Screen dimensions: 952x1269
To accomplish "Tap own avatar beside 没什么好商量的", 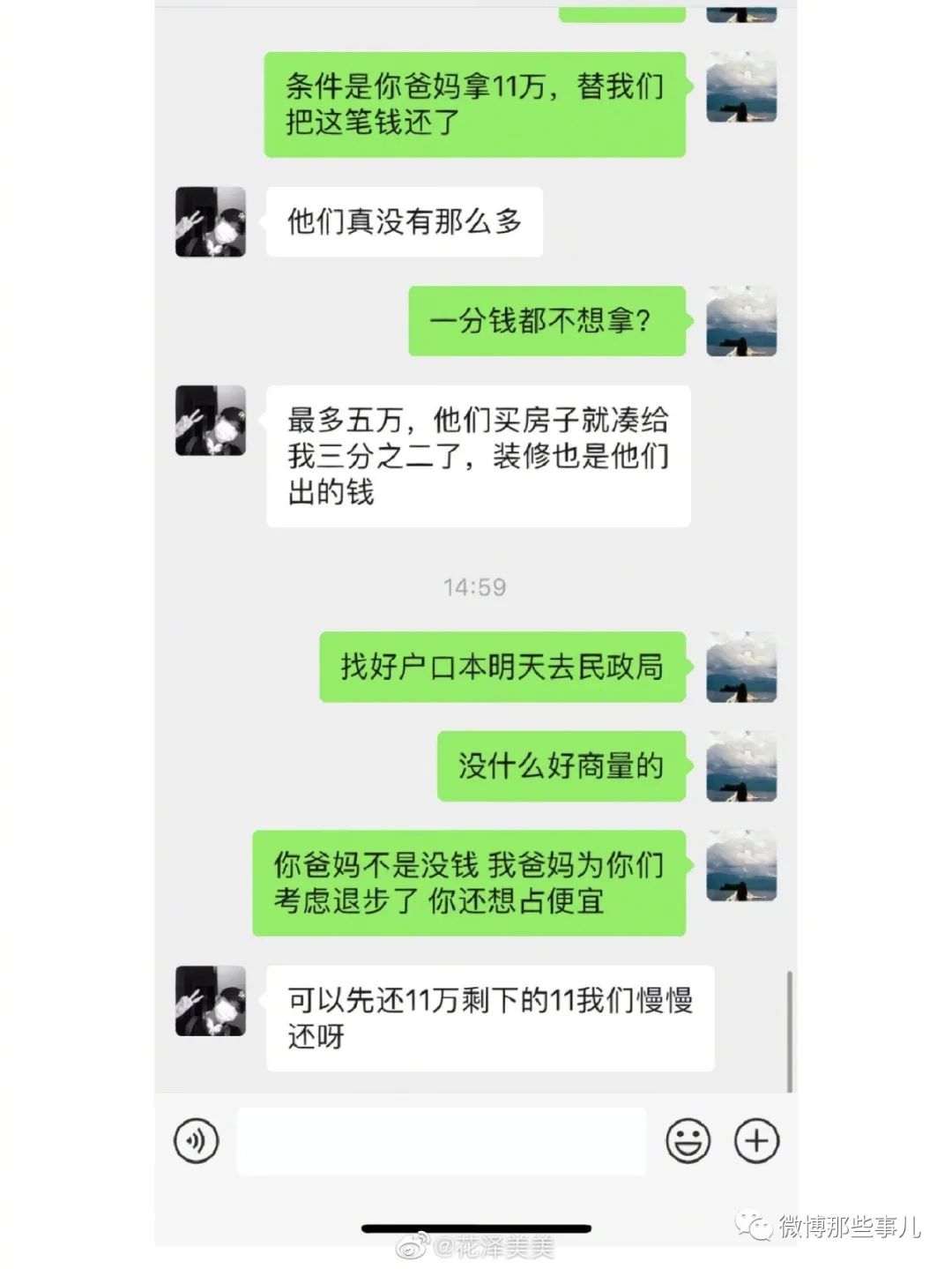I will pyautogui.click(x=741, y=766).
